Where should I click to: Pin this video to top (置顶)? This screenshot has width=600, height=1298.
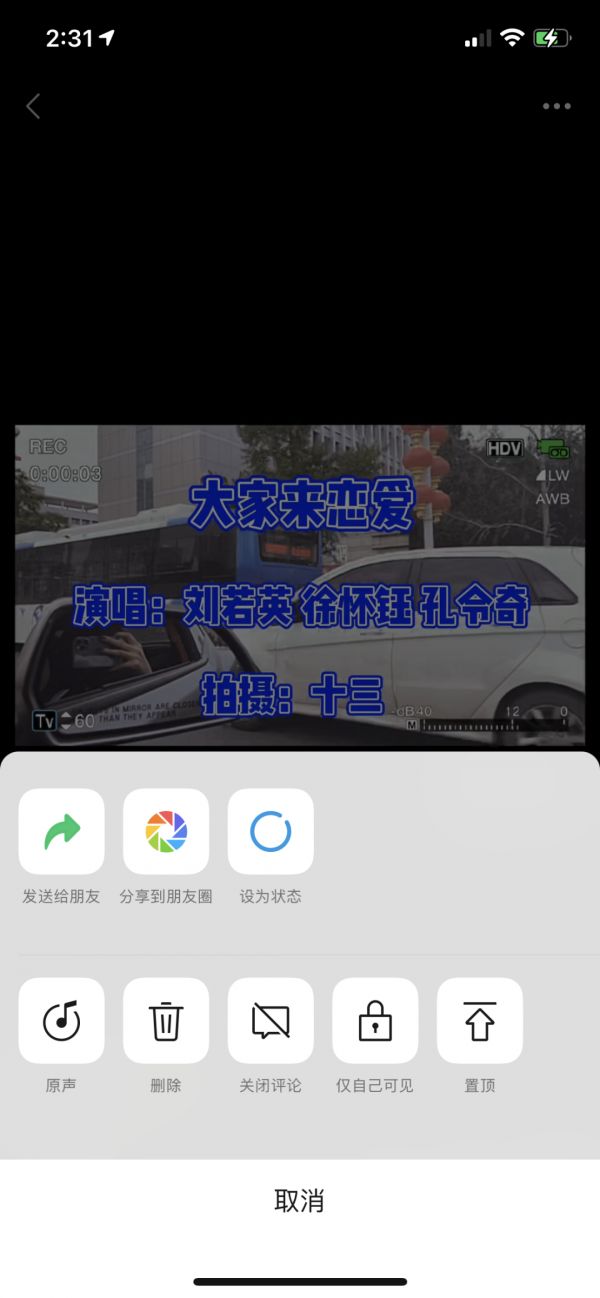pos(480,1020)
